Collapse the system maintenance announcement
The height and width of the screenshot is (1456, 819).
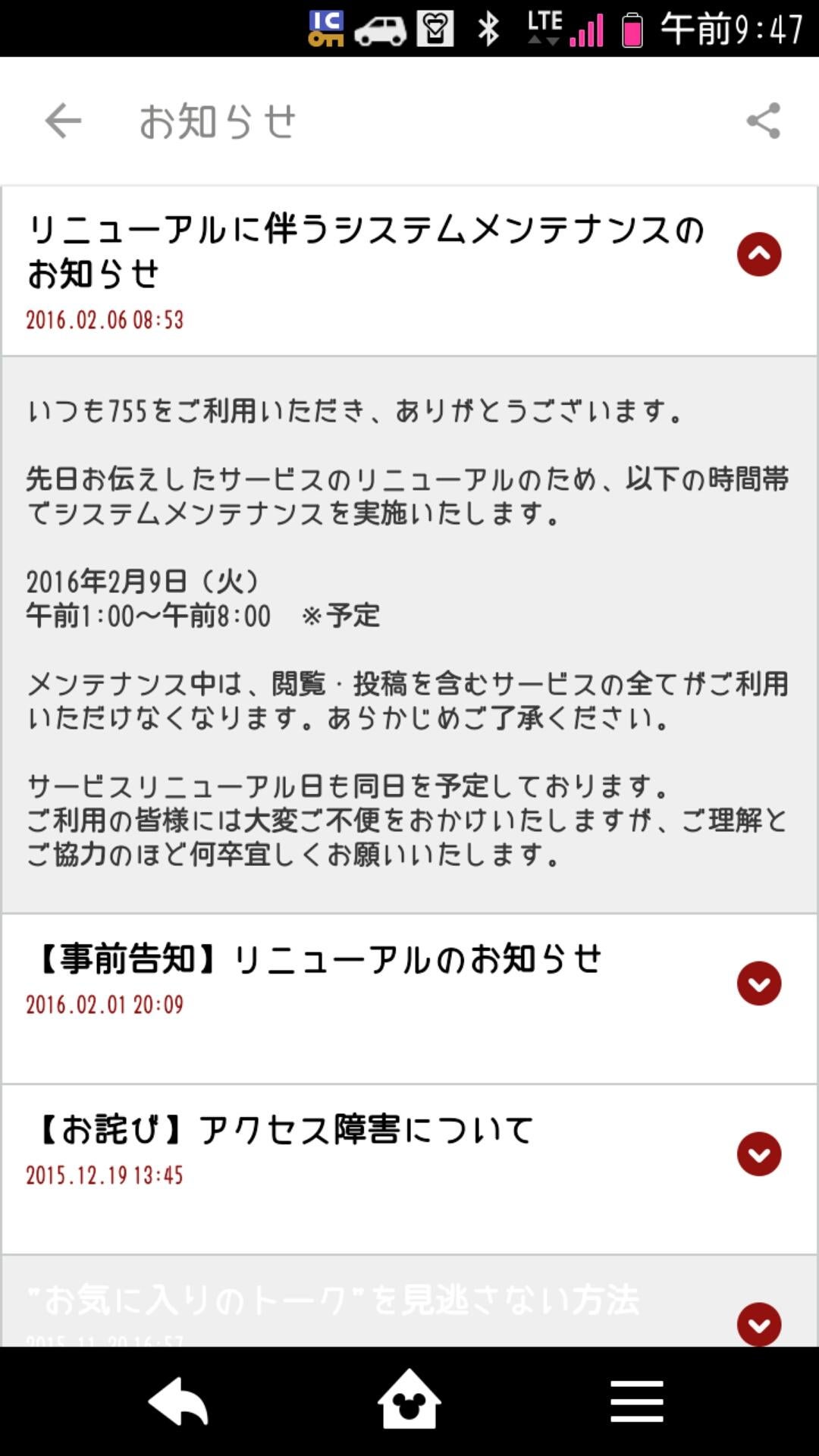tap(759, 255)
